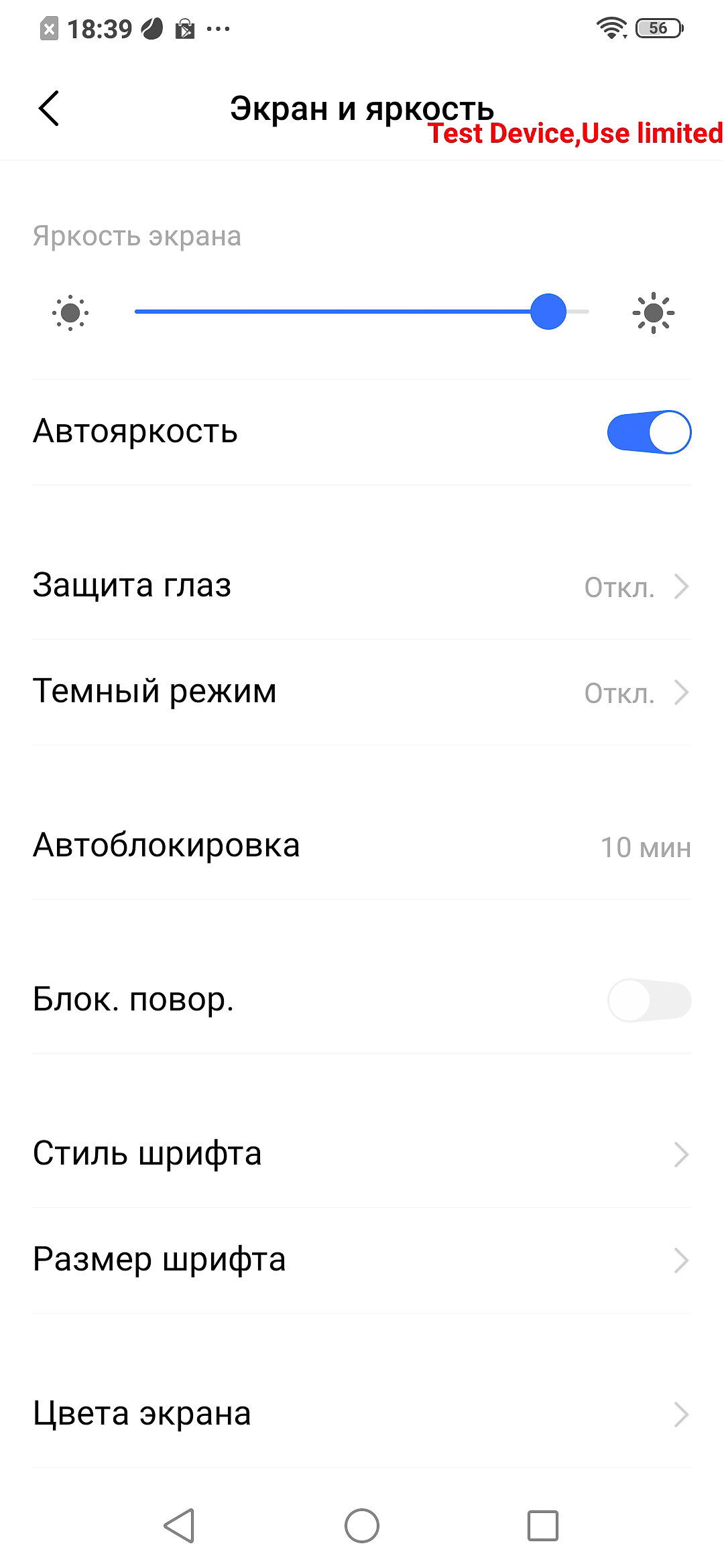Go back from Экран и яркость
The height and width of the screenshot is (1568, 724).
(49, 108)
